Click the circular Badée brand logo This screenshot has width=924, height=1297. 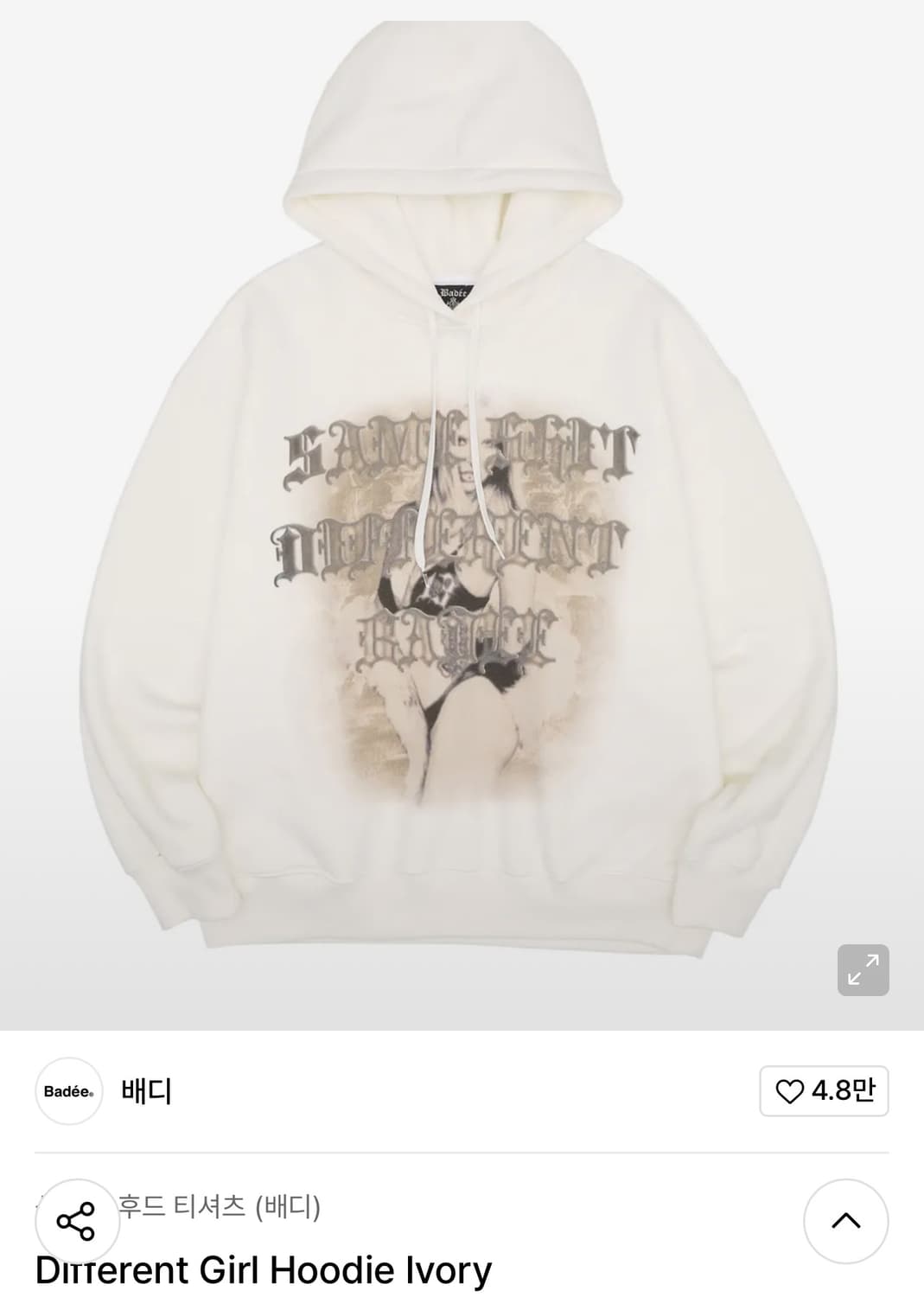[69, 1090]
